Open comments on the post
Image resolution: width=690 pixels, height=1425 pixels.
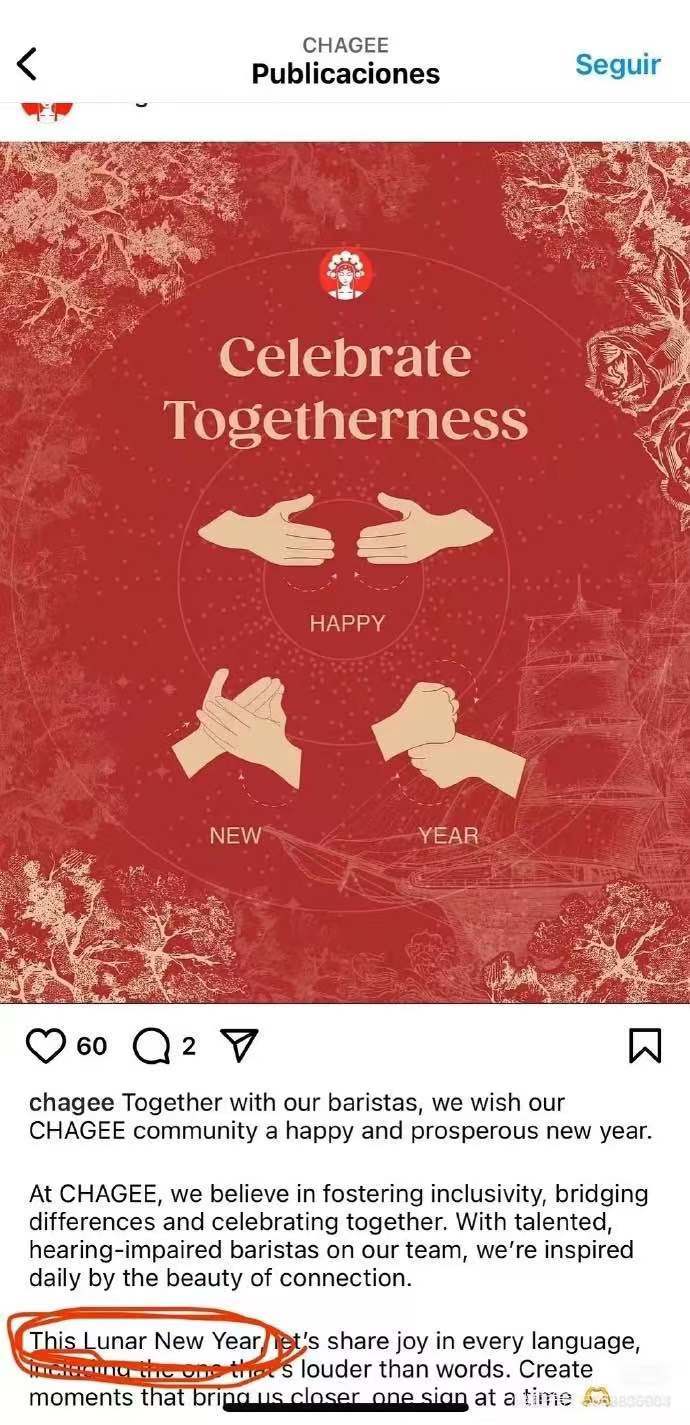151,1046
